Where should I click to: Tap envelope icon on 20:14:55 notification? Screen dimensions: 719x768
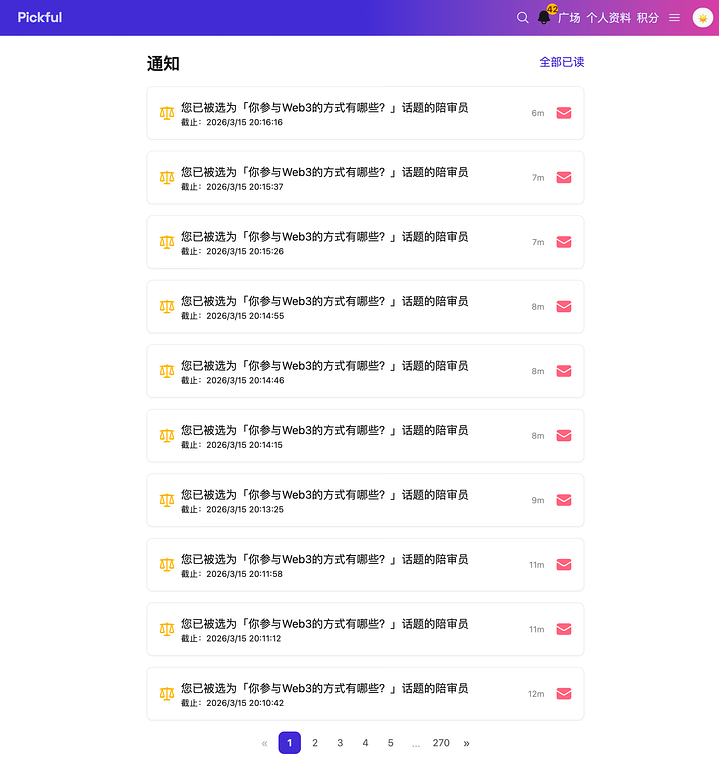(x=564, y=307)
